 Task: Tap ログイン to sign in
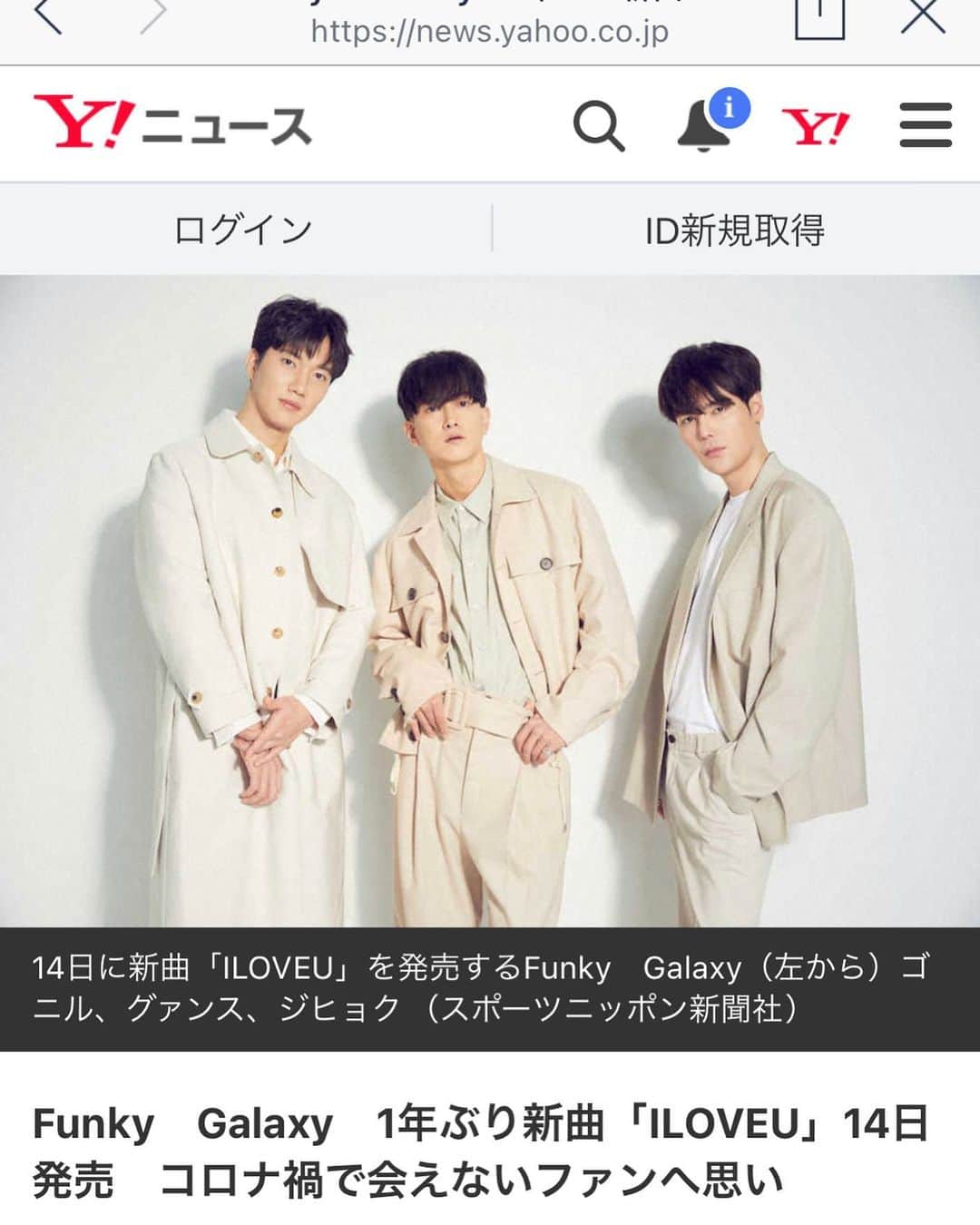pos(243,230)
